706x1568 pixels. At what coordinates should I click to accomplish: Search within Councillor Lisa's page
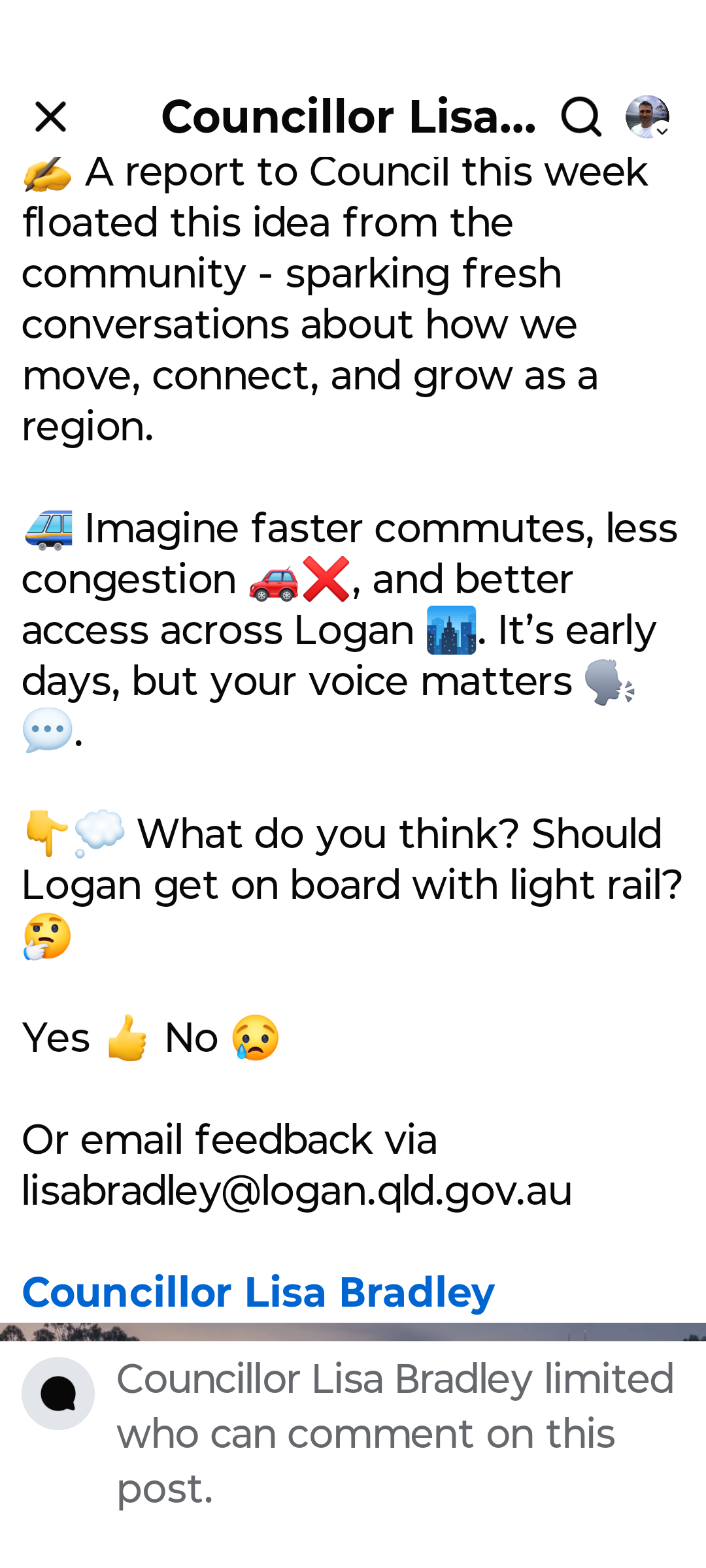coord(580,117)
